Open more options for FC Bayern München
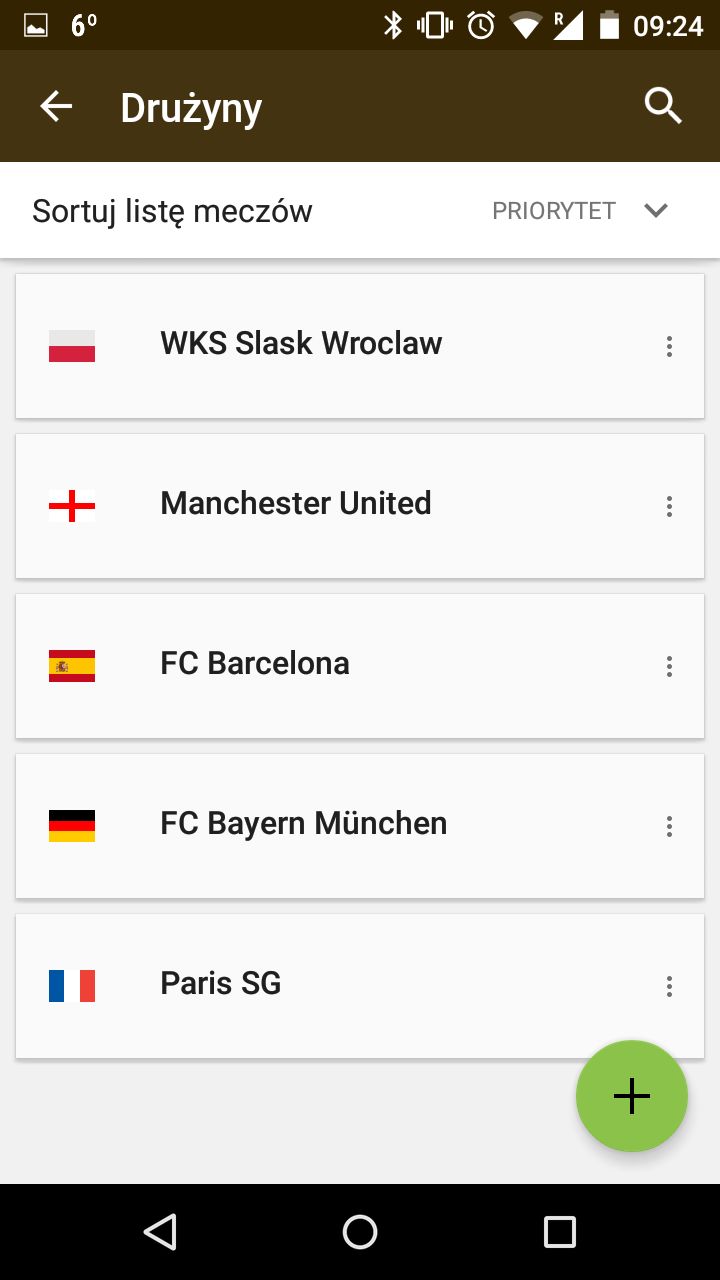The height and width of the screenshot is (1280, 720). coord(669,827)
